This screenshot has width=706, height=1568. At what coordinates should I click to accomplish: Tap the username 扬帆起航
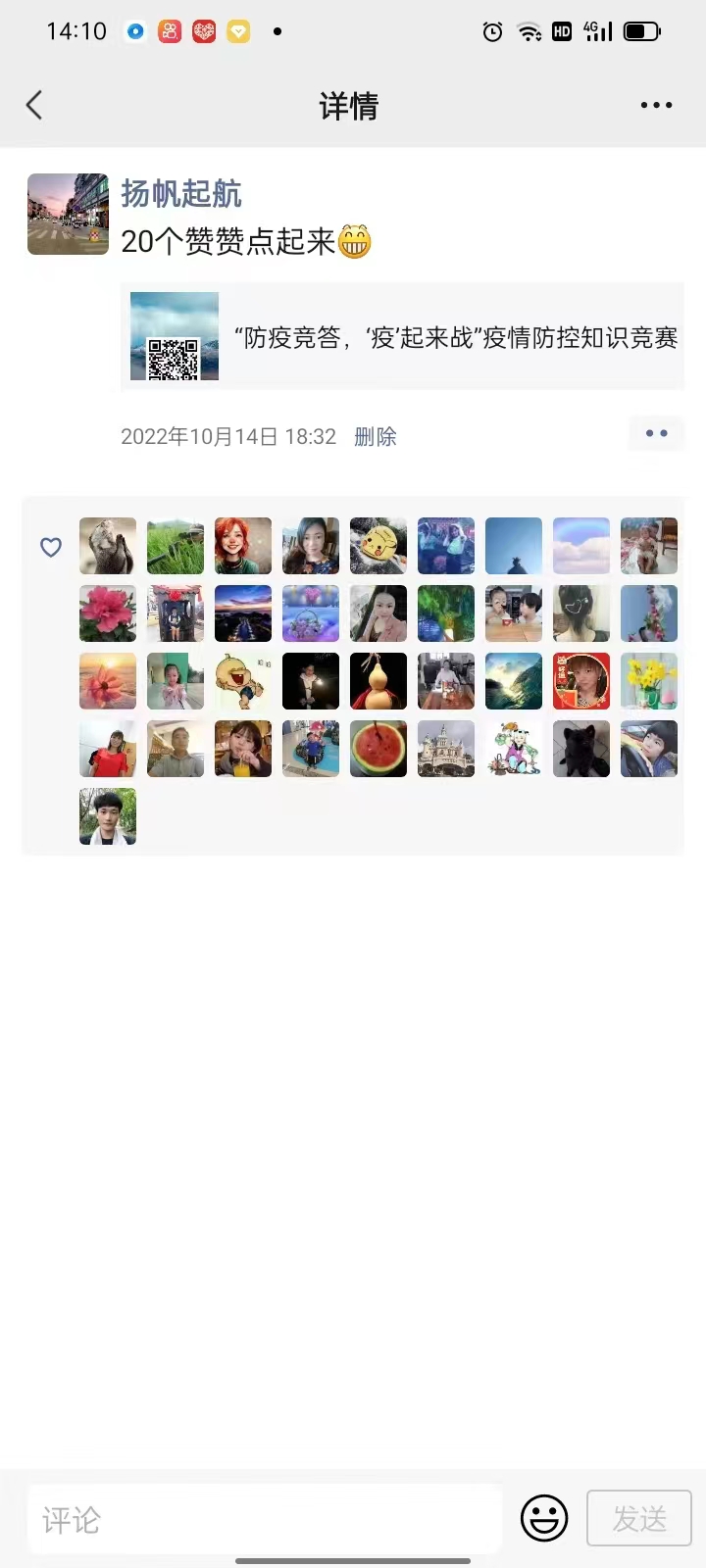pos(181,193)
